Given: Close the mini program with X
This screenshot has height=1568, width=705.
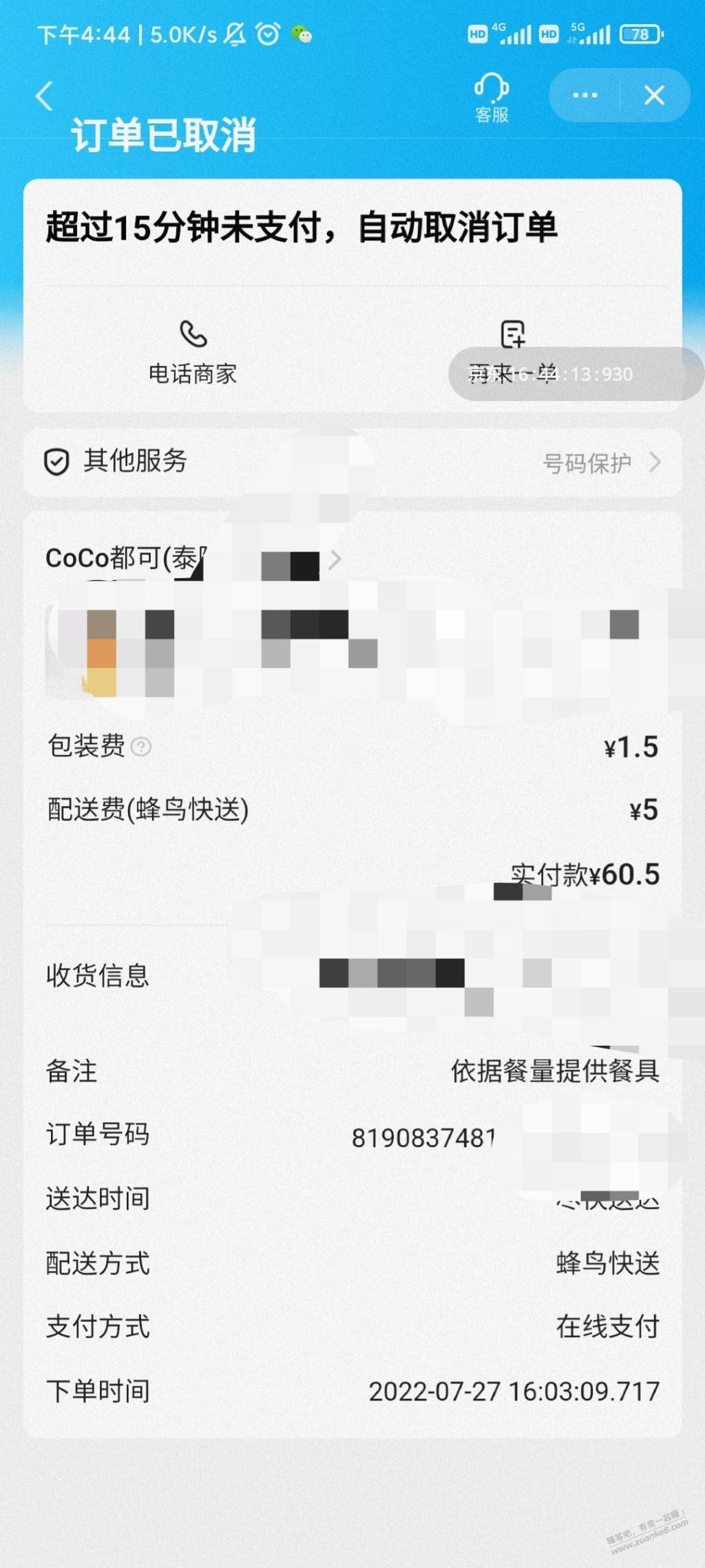Looking at the screenshot, I should pyautogui.click(x=654, y=95).
